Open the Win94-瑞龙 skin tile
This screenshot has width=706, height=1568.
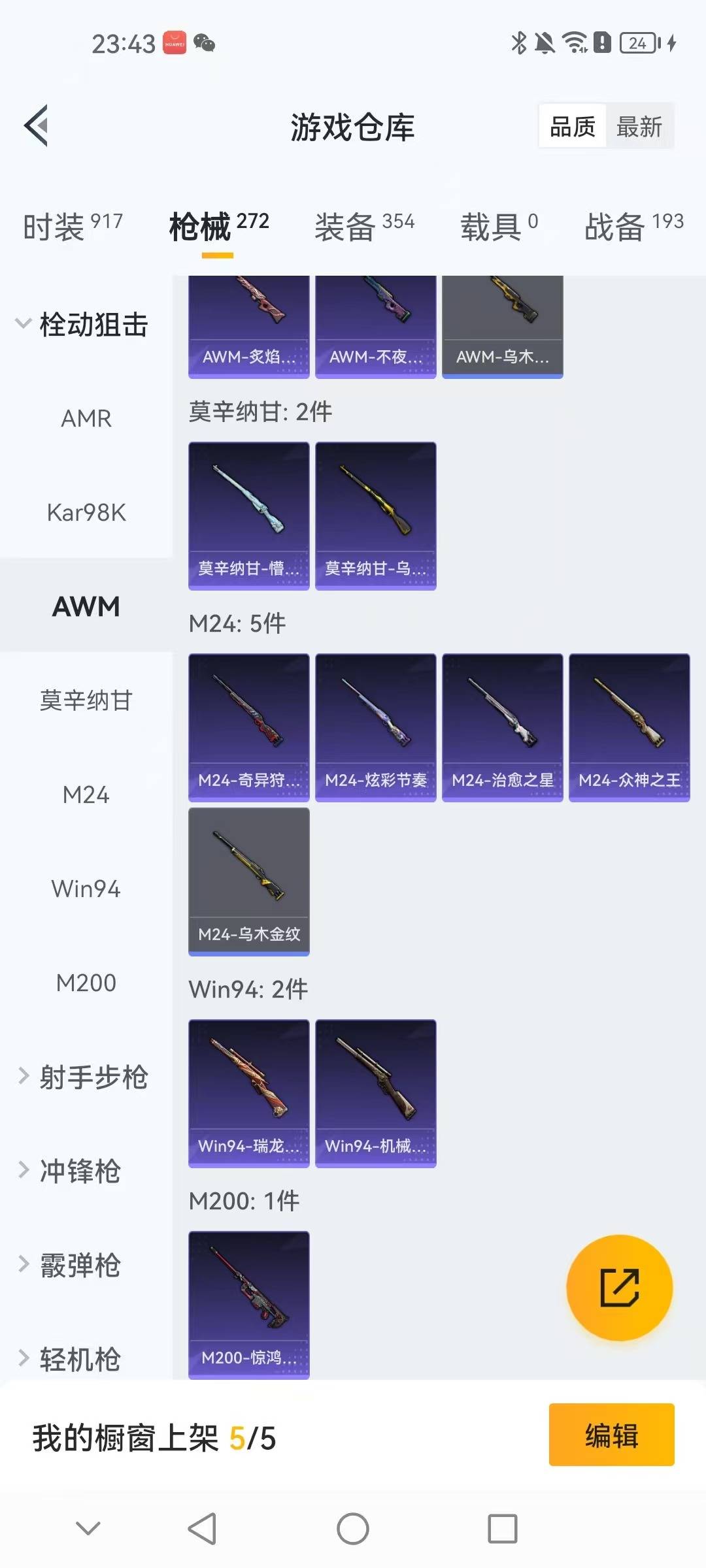248,1092
